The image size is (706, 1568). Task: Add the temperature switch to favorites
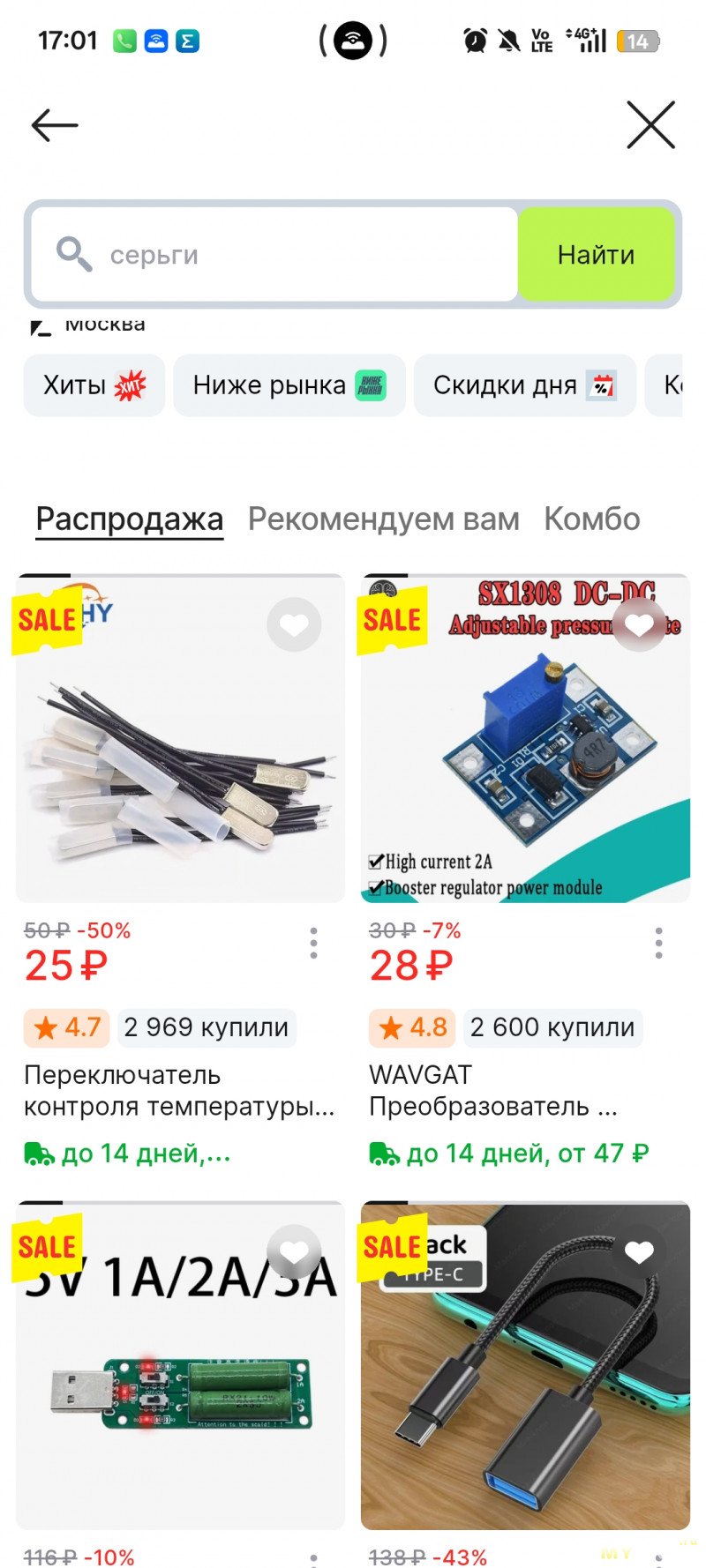click(x=294, y=624)
